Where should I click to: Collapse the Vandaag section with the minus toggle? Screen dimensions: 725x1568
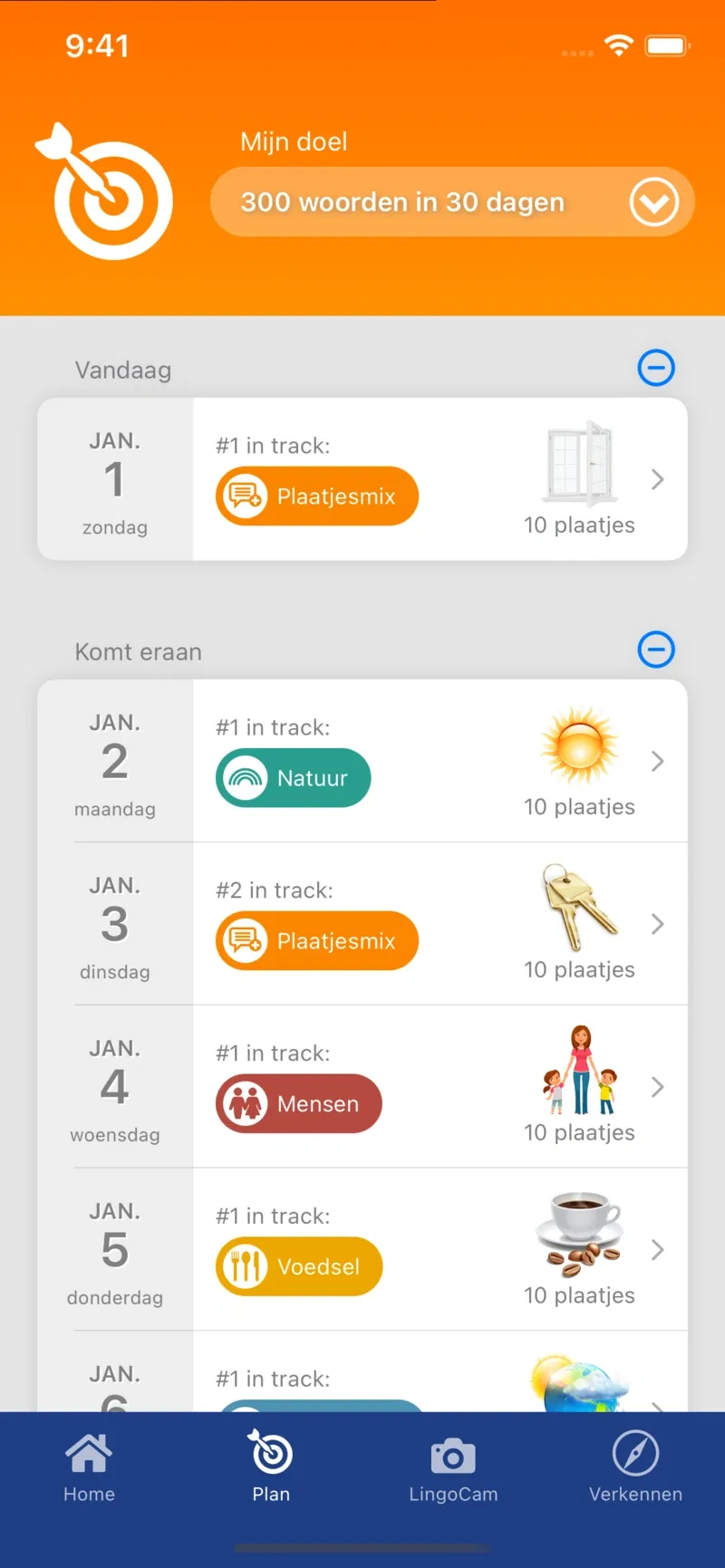pyautogui.click(x=656, y=369)
